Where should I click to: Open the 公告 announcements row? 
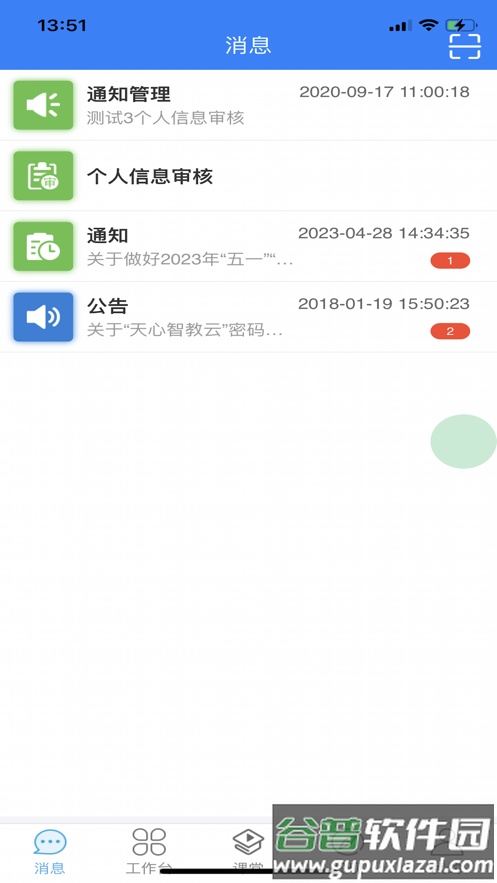click(x=248, y=317)
